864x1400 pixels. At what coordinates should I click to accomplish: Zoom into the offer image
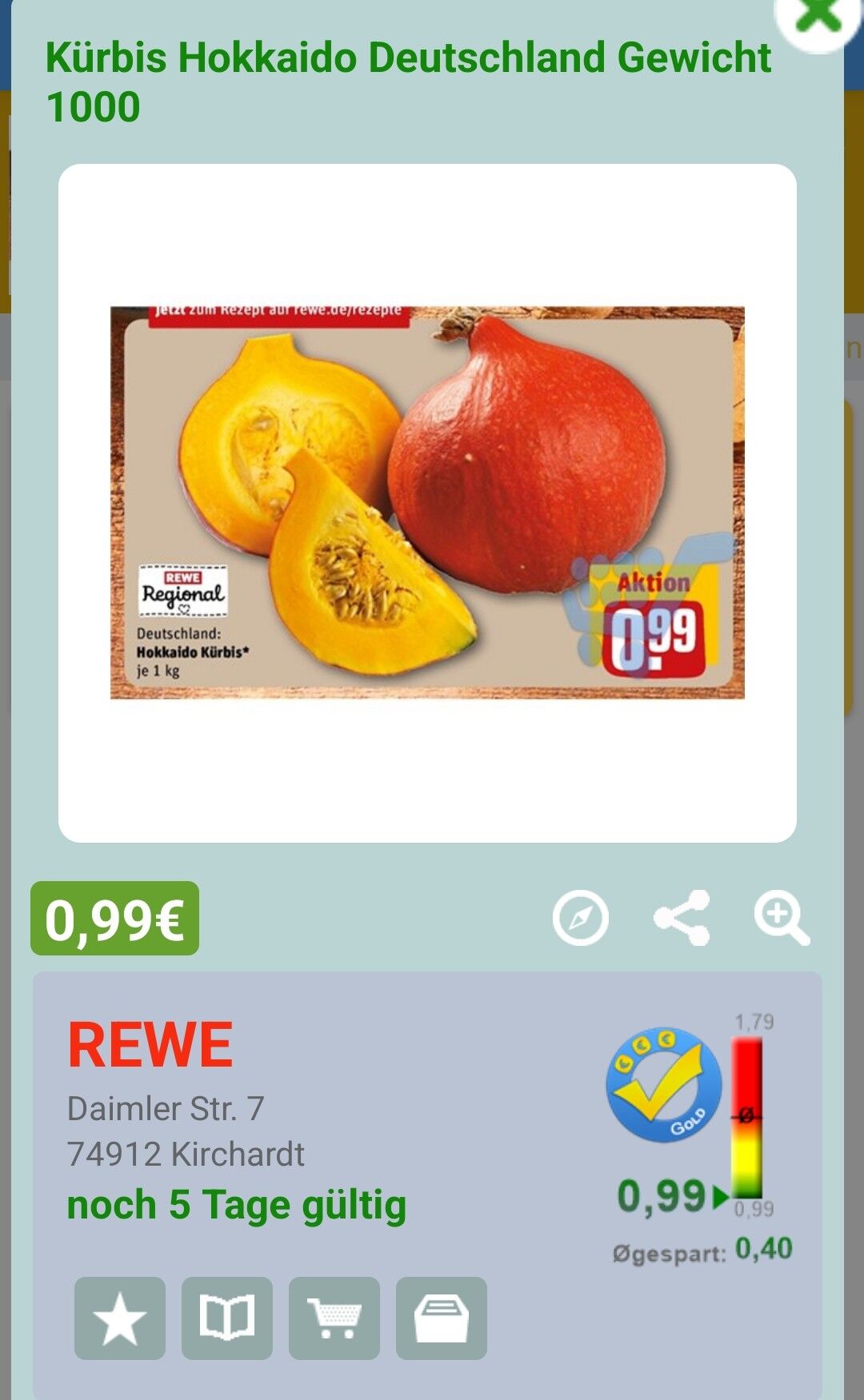coord(782,918)
